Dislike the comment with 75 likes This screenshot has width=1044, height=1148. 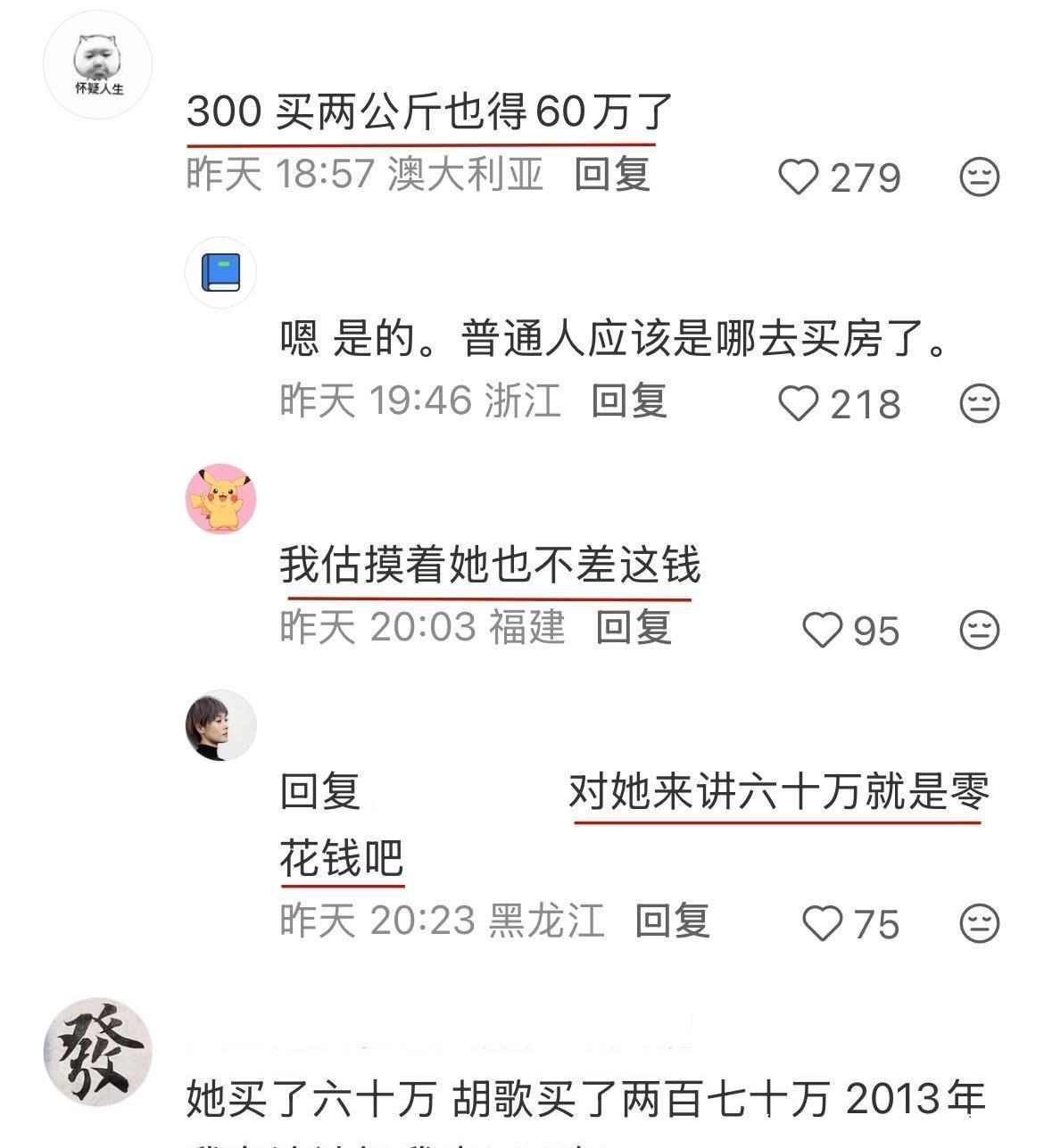pos(979,923)
